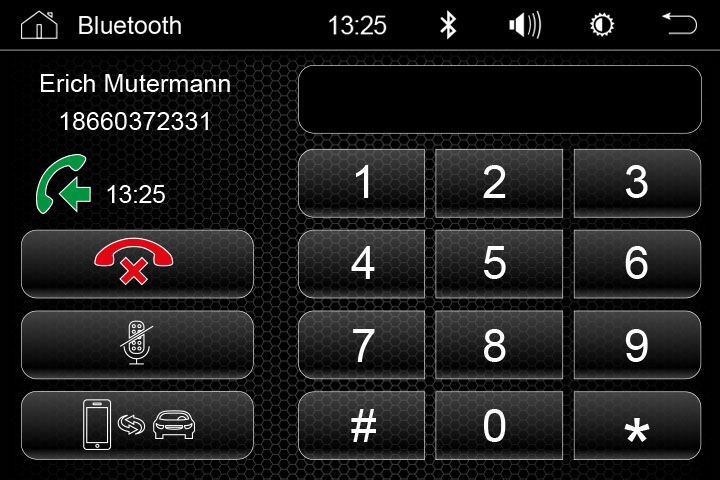Transfer call audio between phone and car
This screenshot has height=480, width=720.
[137, 426]
